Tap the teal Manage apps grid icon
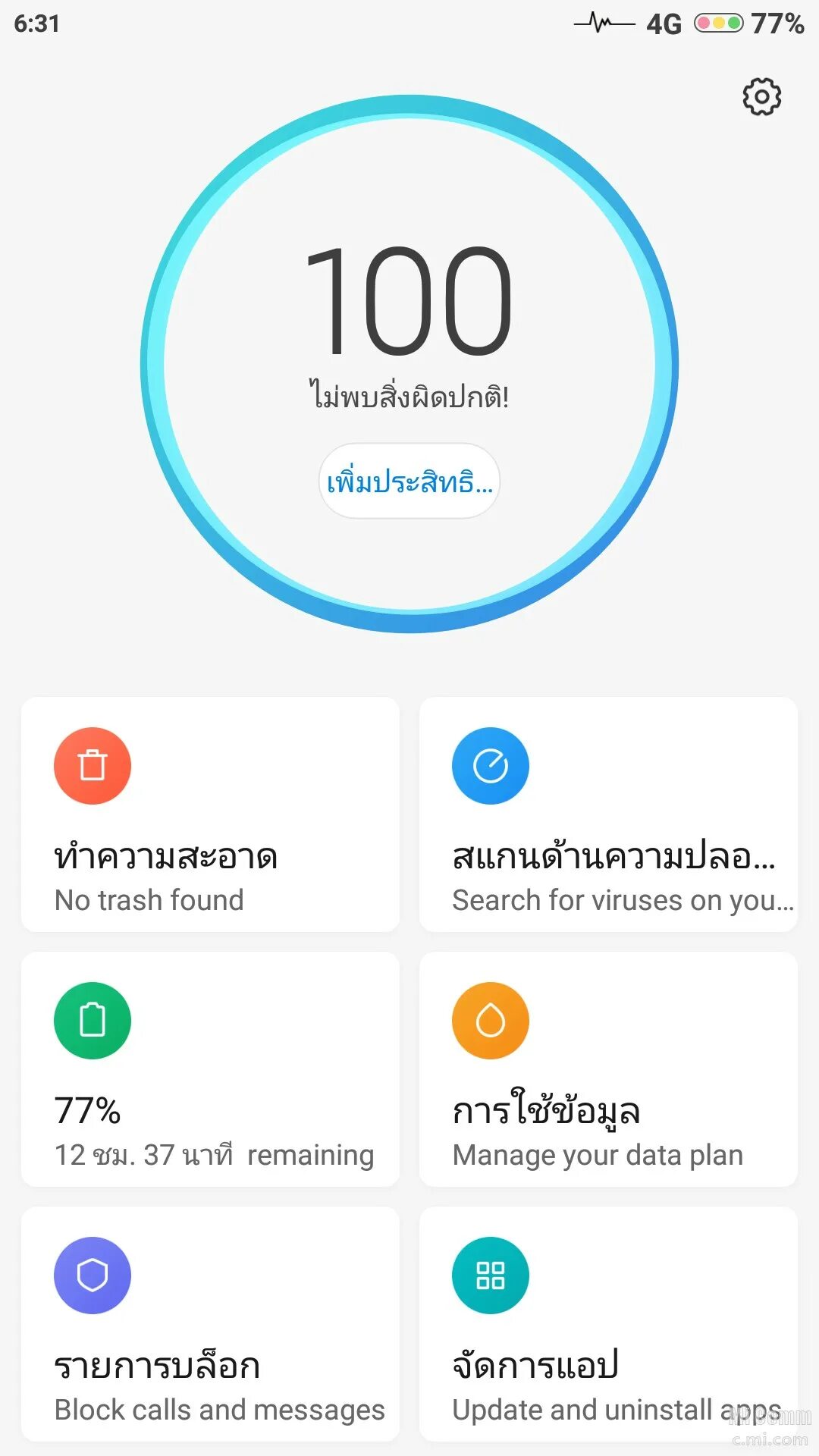This screenshot has height=1456, width=819. (489, 1275)
